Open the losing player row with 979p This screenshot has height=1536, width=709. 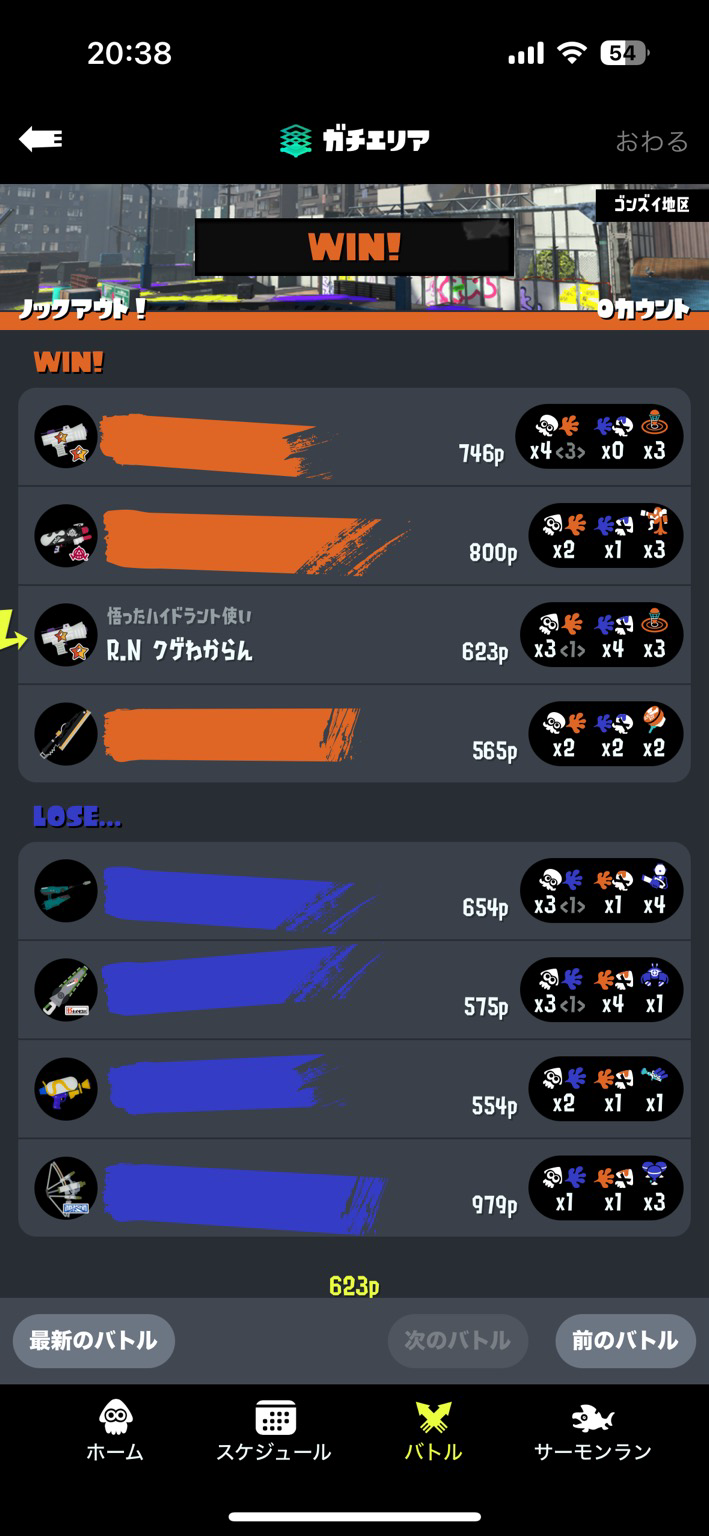point(354,1188)
